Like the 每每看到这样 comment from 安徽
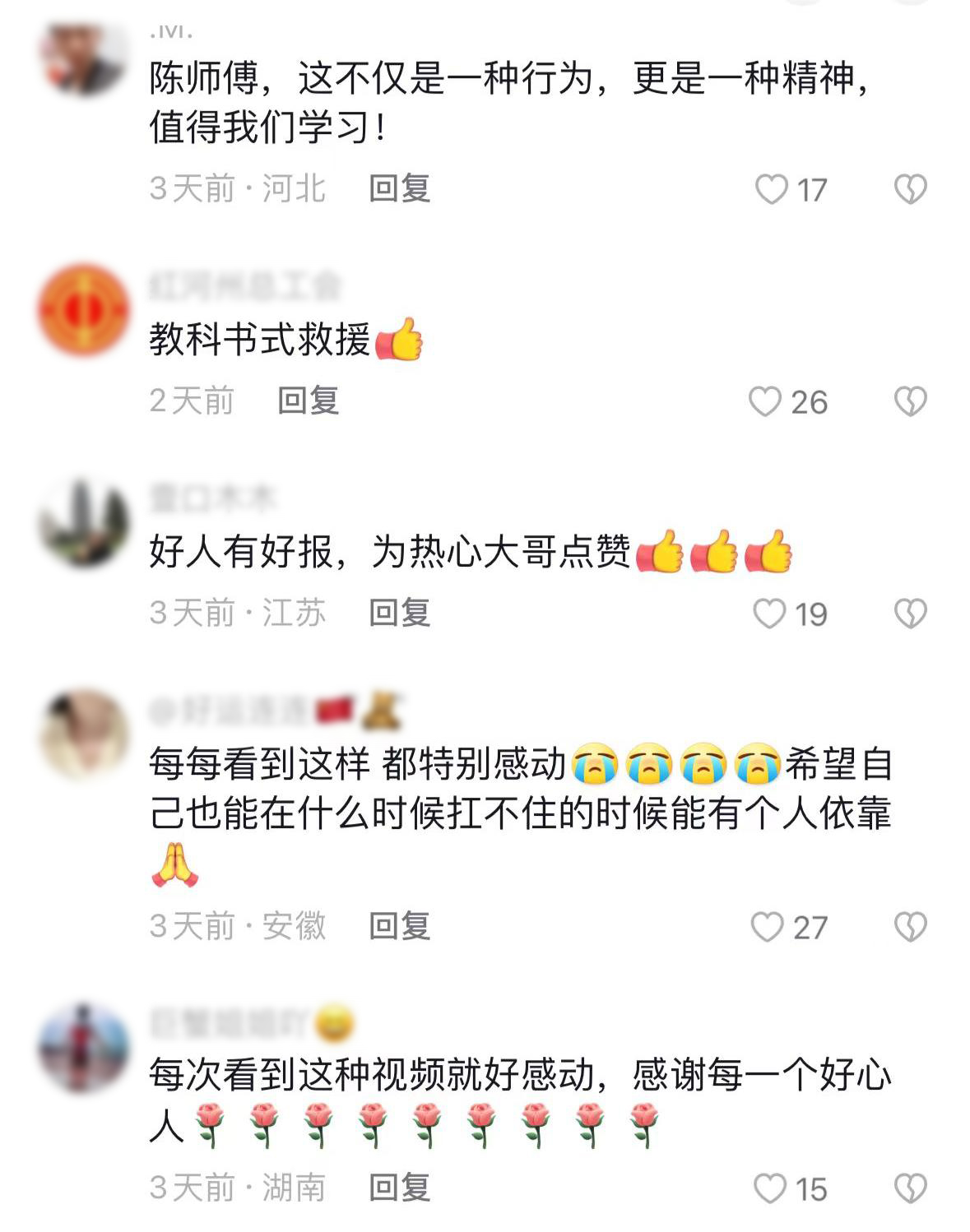Image resolution: width=970 pixels, height=1232 pixels. [767, 927]
